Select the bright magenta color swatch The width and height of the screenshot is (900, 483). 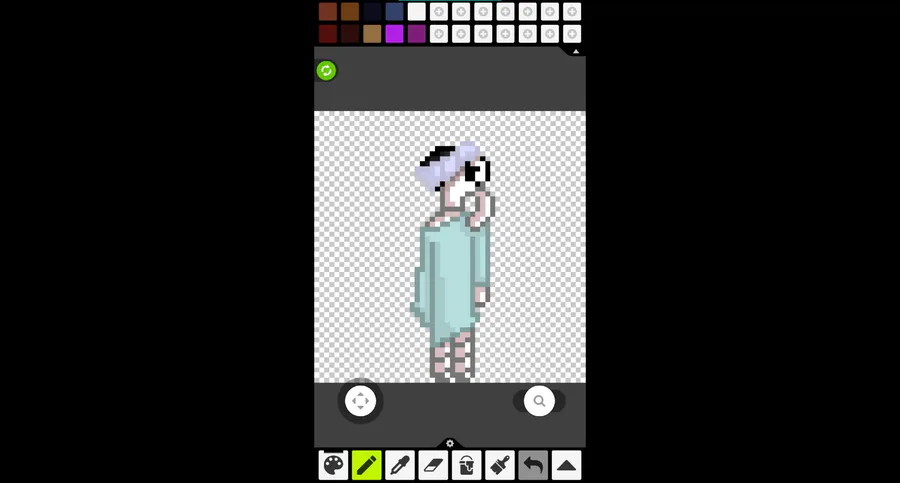pyautogui.click(x=394, y=34)
